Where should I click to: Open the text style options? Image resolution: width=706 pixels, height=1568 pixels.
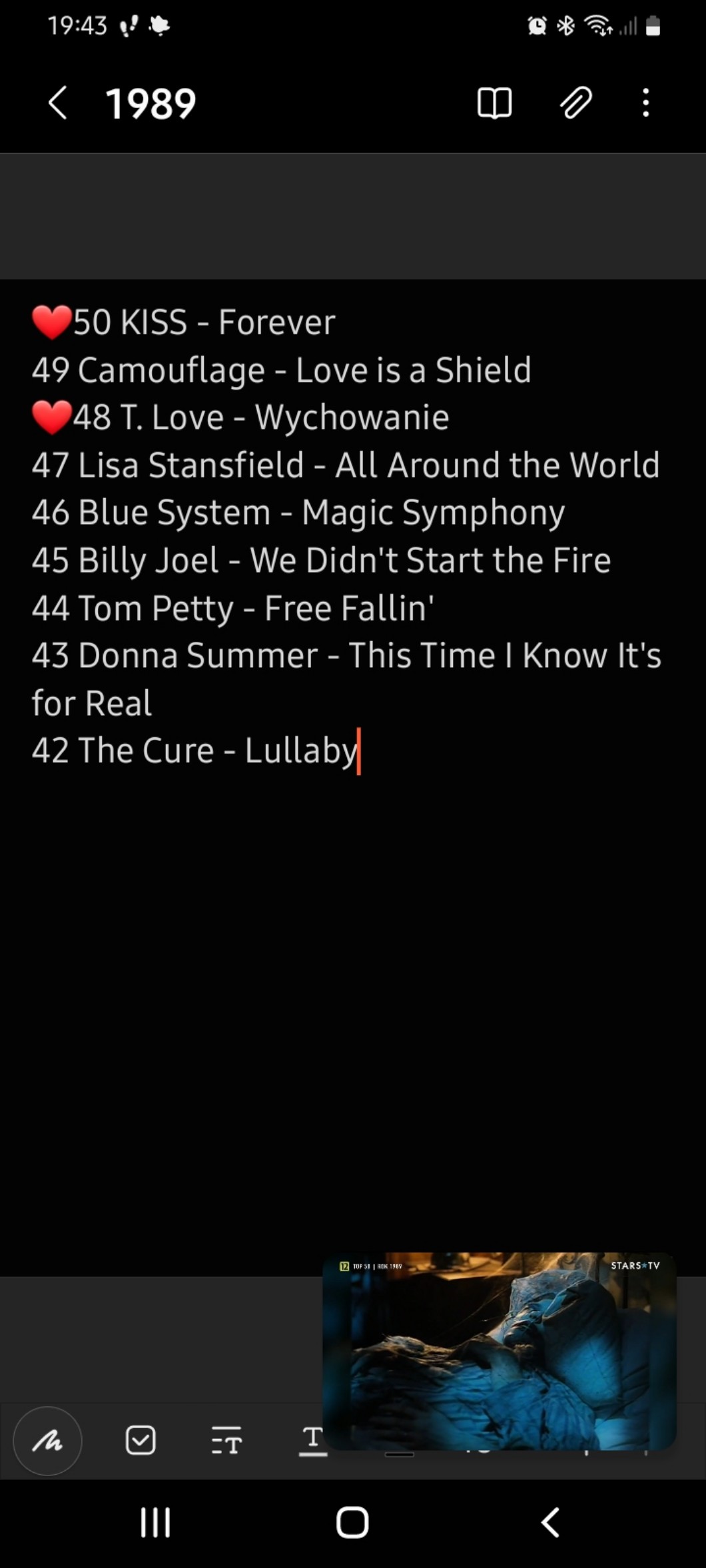point(226,1441)
